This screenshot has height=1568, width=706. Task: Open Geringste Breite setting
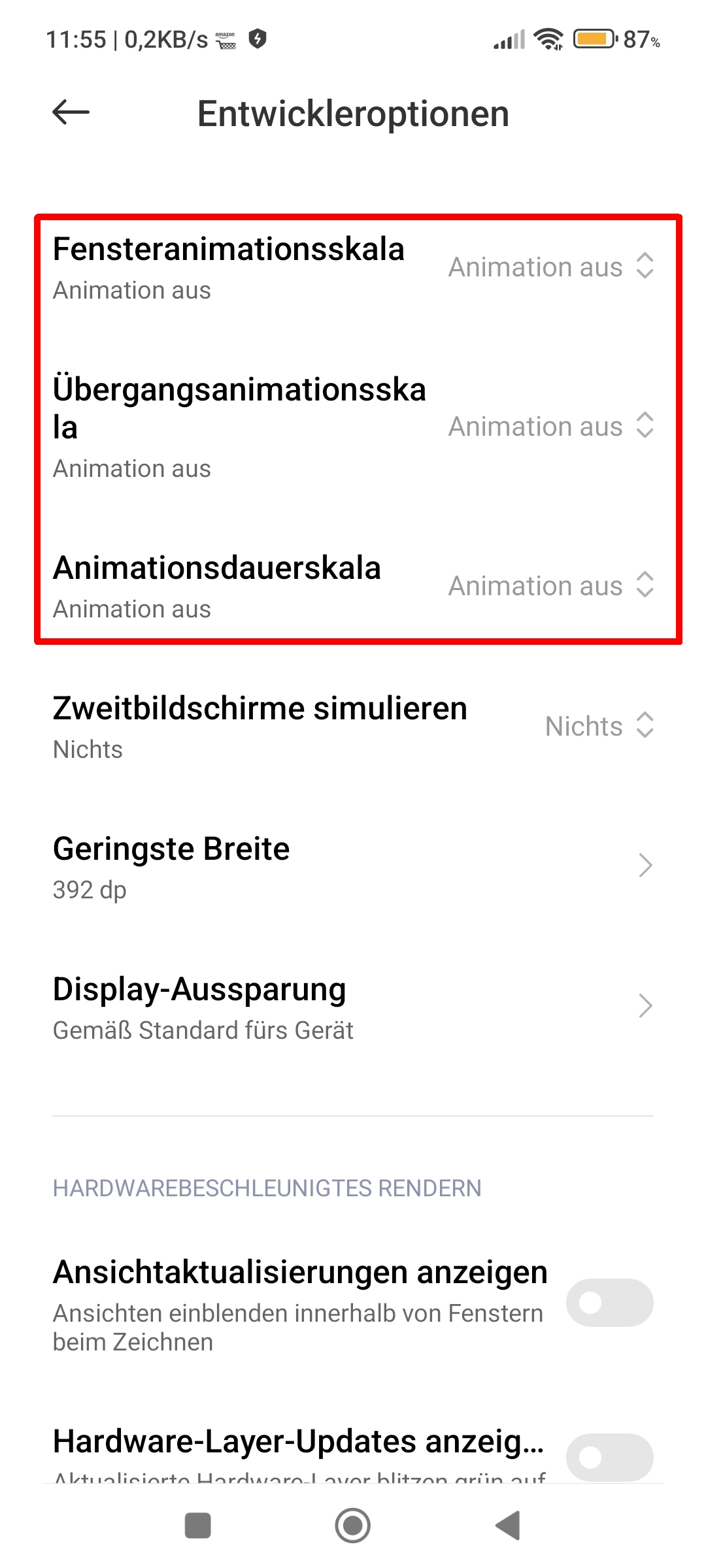coord(353,866)
